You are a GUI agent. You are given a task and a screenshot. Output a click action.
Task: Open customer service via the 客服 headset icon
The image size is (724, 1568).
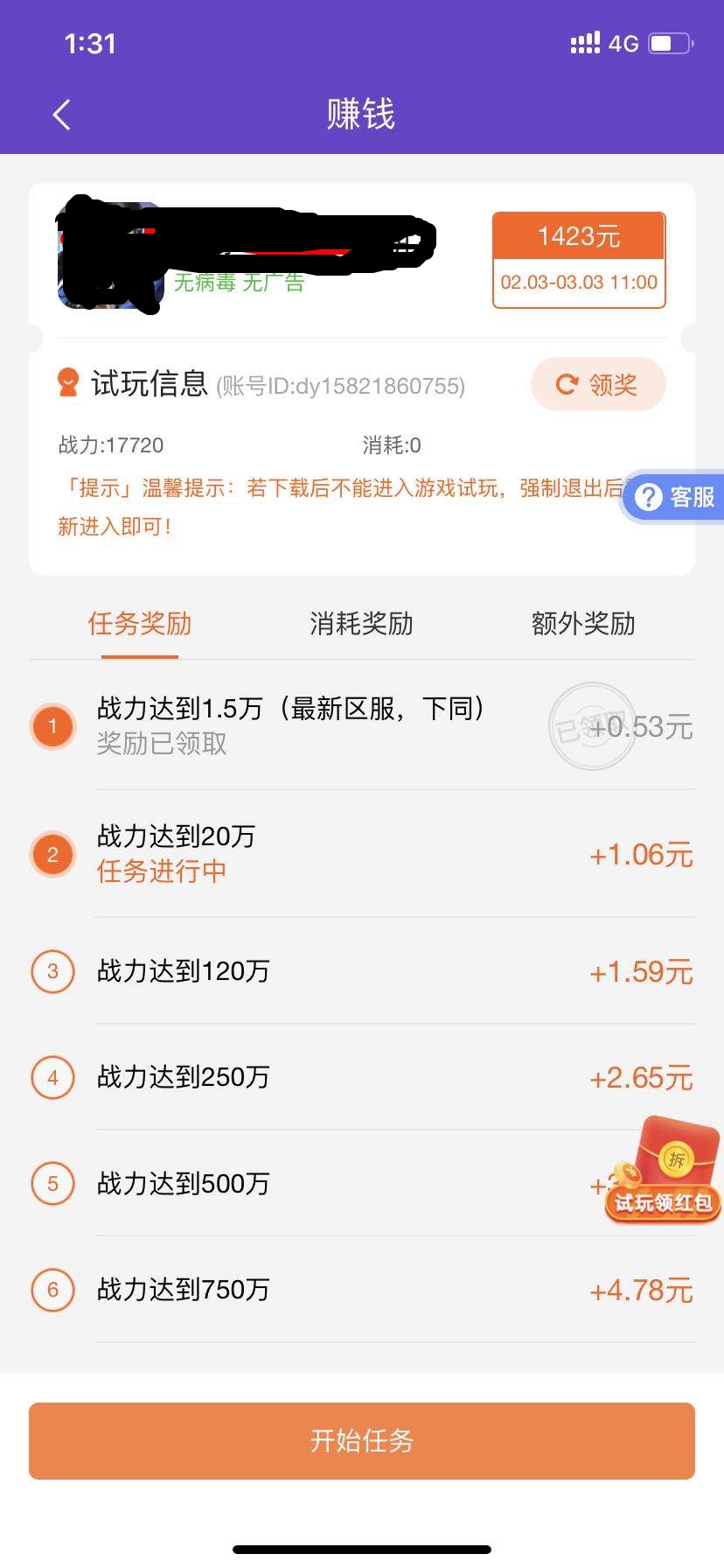click(x=647, y=497)
